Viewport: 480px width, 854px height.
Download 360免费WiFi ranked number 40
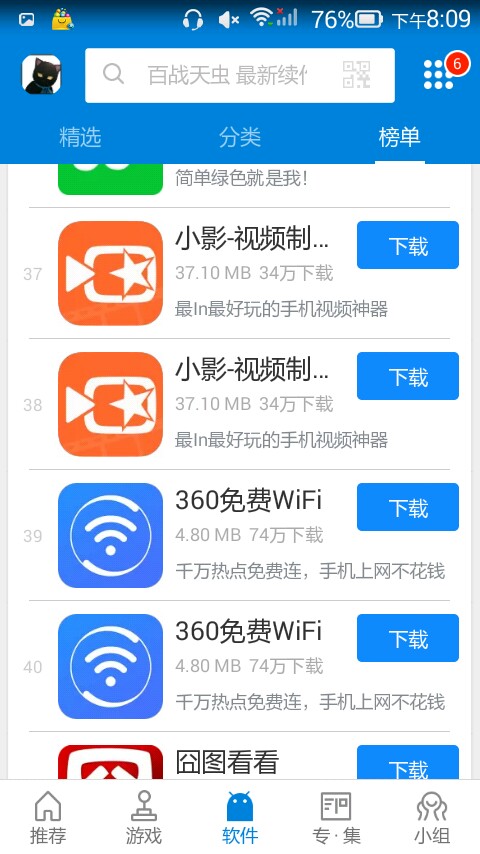coord(408,638)
